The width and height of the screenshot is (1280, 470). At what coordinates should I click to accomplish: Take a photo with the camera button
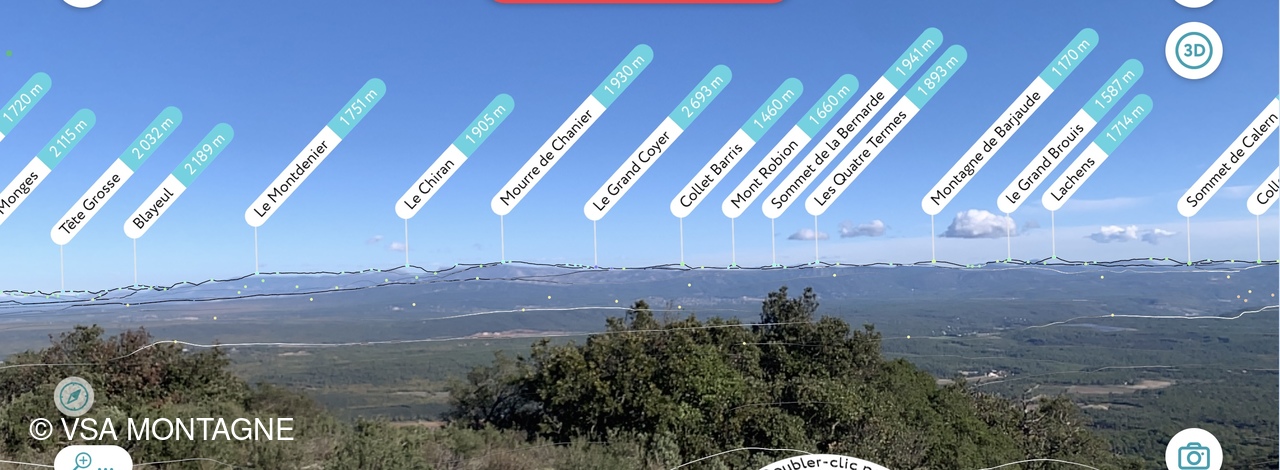point(1193,456)
